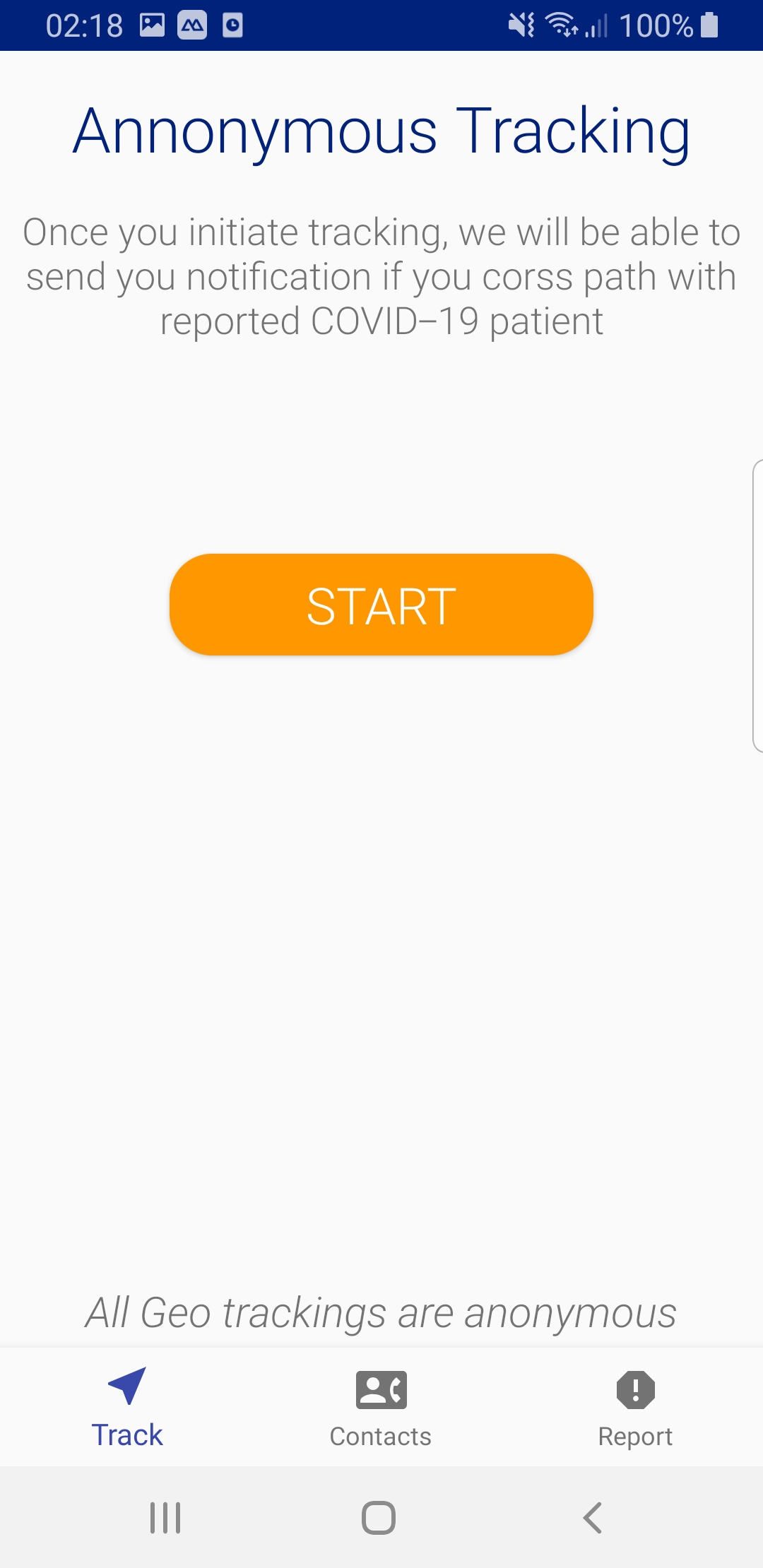Select the Track tab

click(127, 1407)
